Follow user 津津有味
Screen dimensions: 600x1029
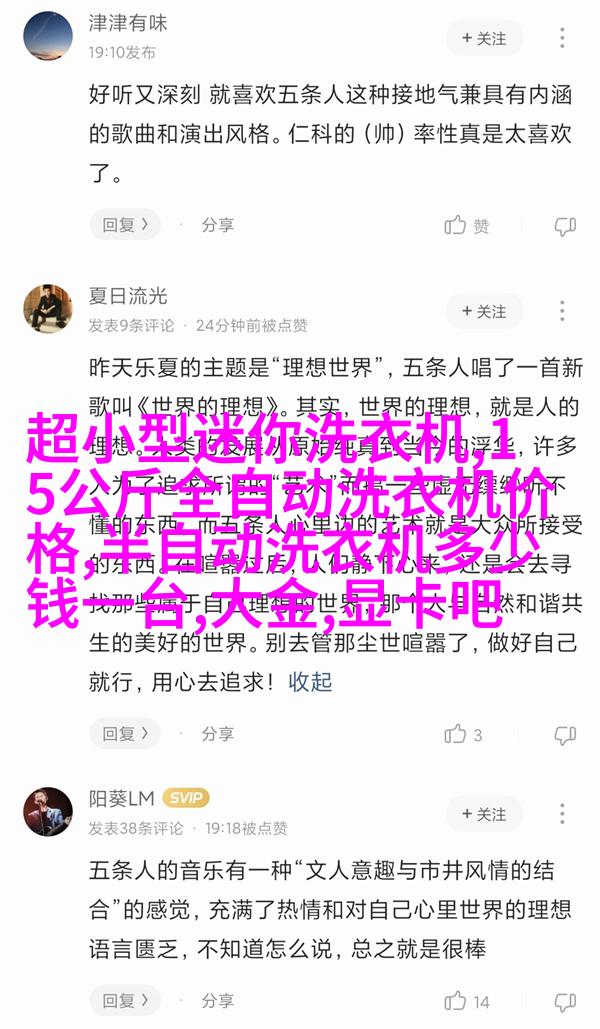484,38
